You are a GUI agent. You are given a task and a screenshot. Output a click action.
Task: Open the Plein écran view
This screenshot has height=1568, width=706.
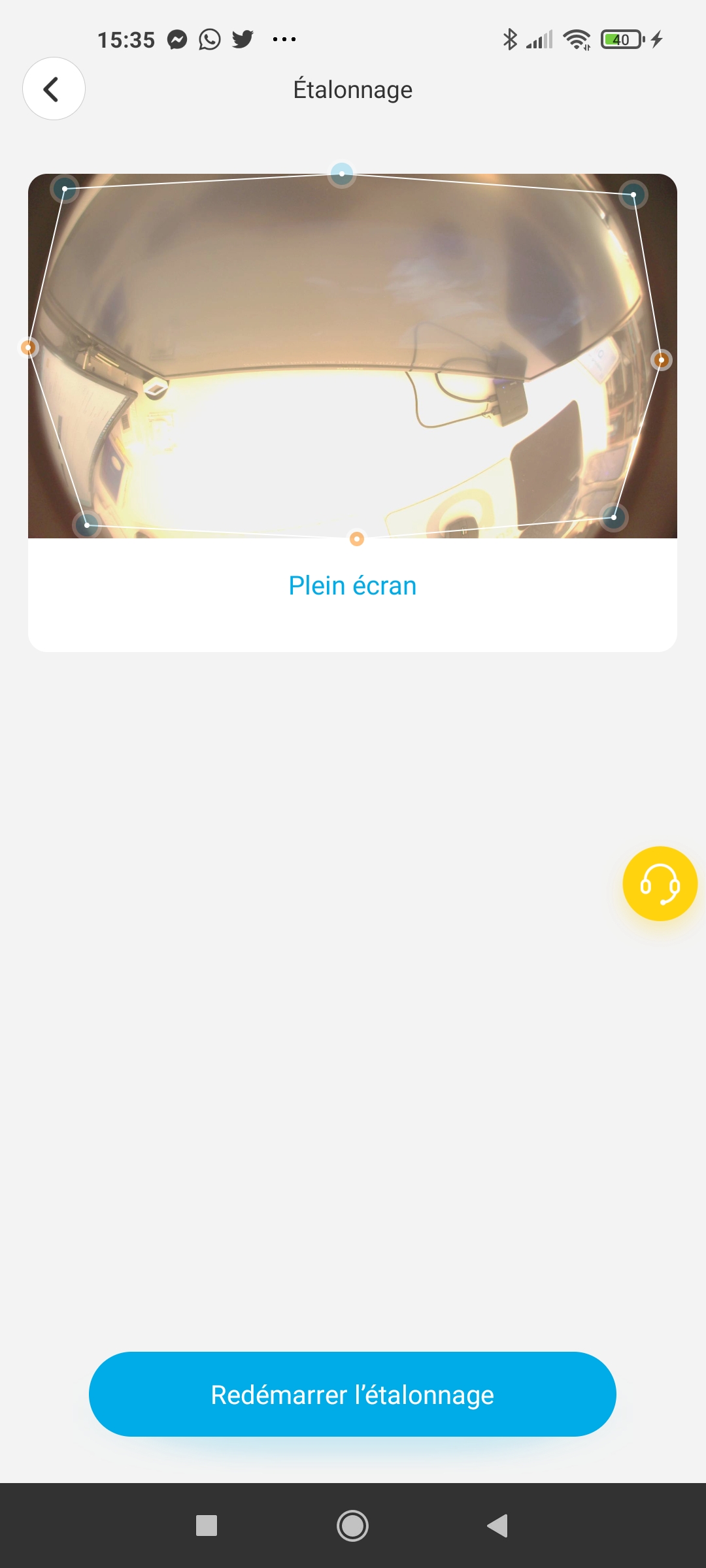click(x=352, y=585)
